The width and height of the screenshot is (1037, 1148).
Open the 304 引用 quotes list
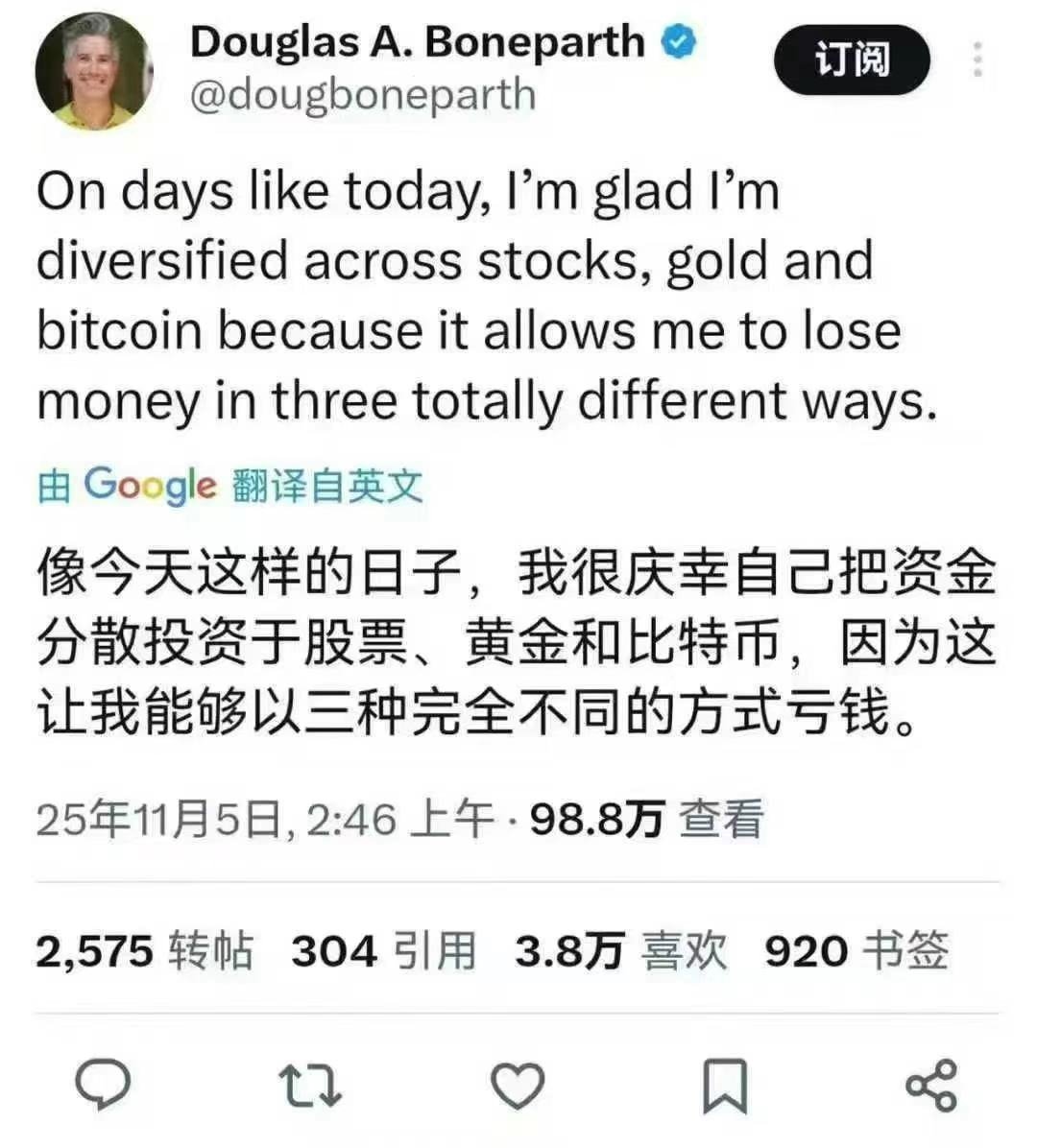click(x=382, y=952)
